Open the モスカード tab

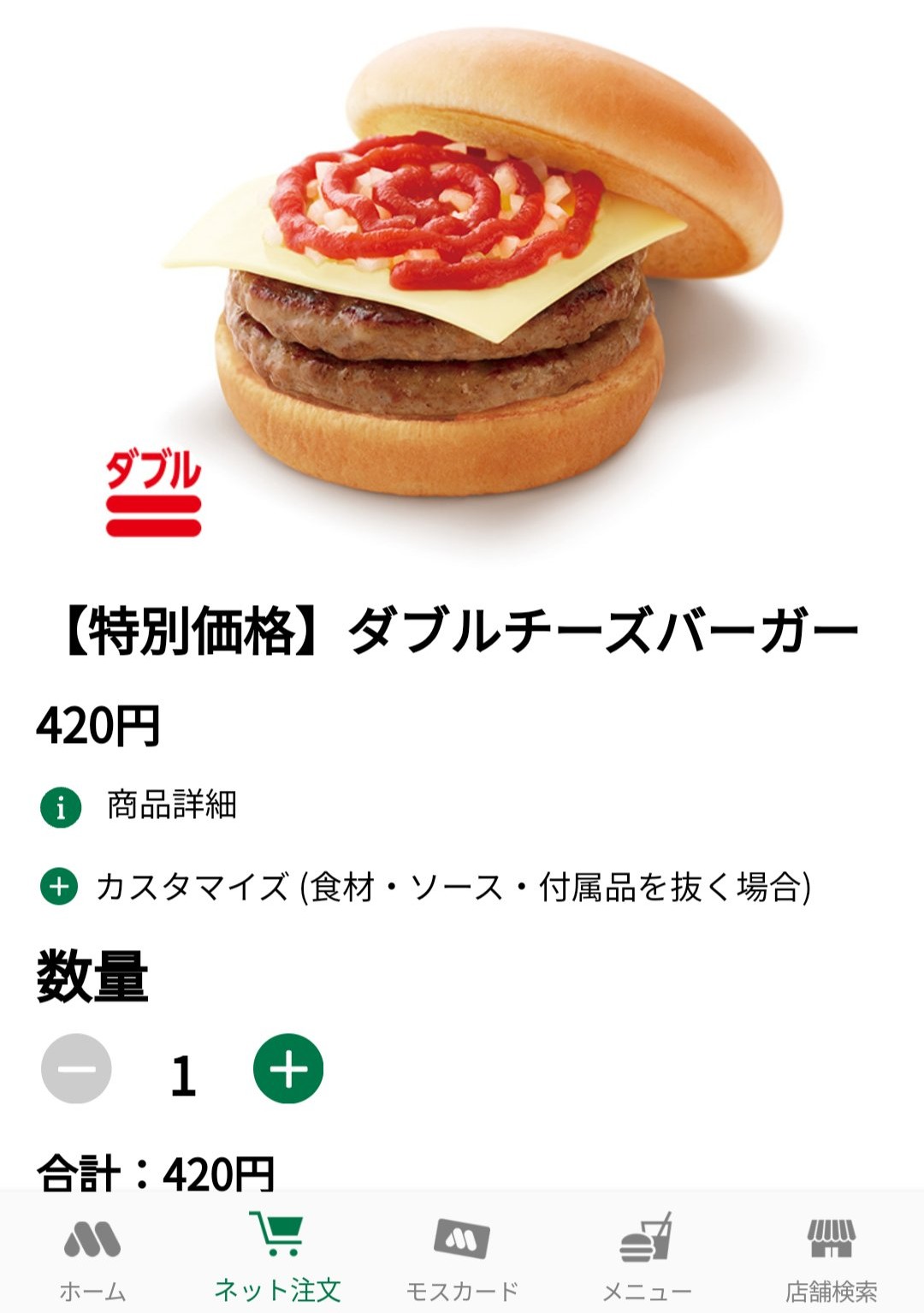pos(462,1257)
